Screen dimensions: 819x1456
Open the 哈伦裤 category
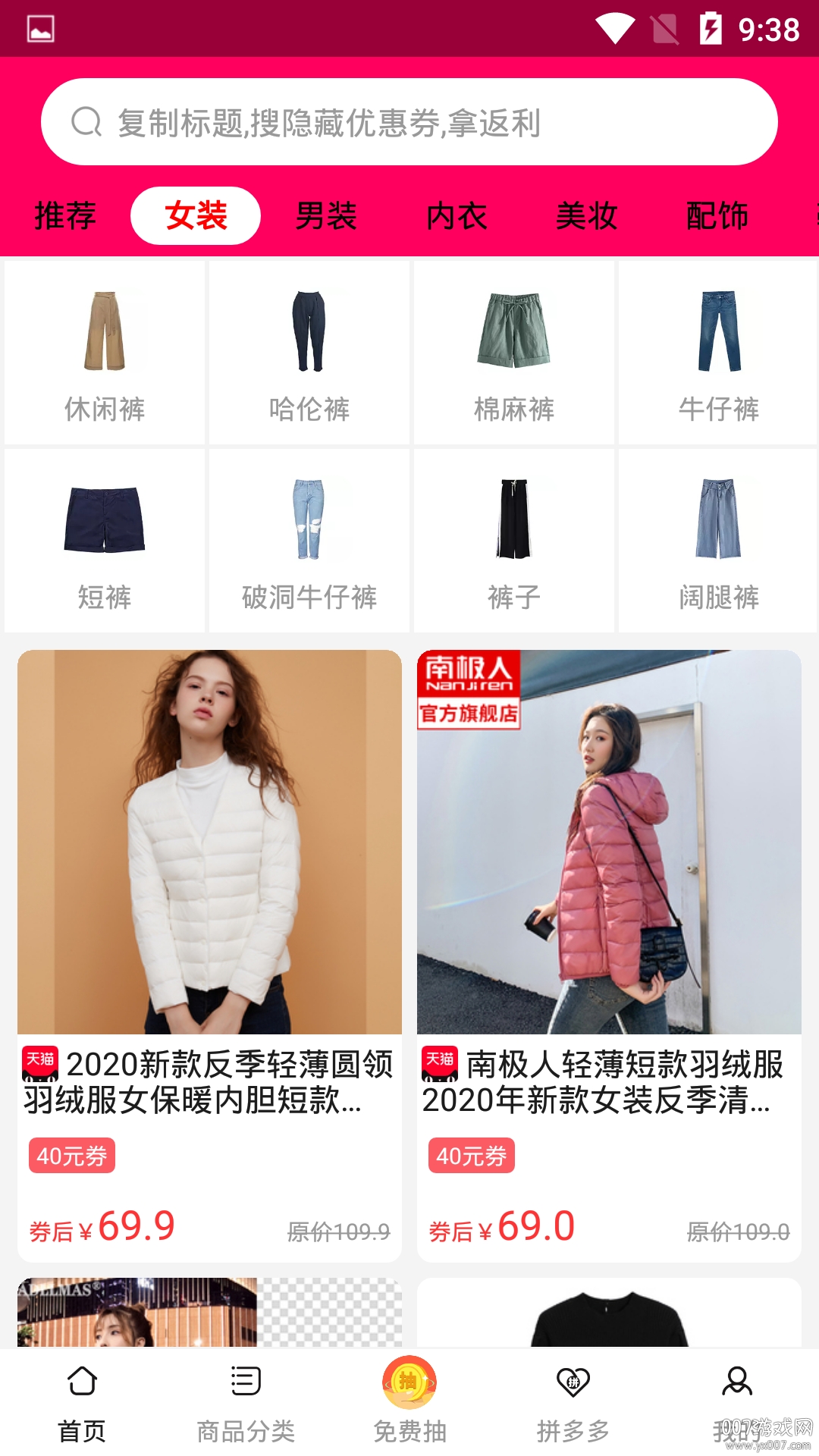click(309, 353)
